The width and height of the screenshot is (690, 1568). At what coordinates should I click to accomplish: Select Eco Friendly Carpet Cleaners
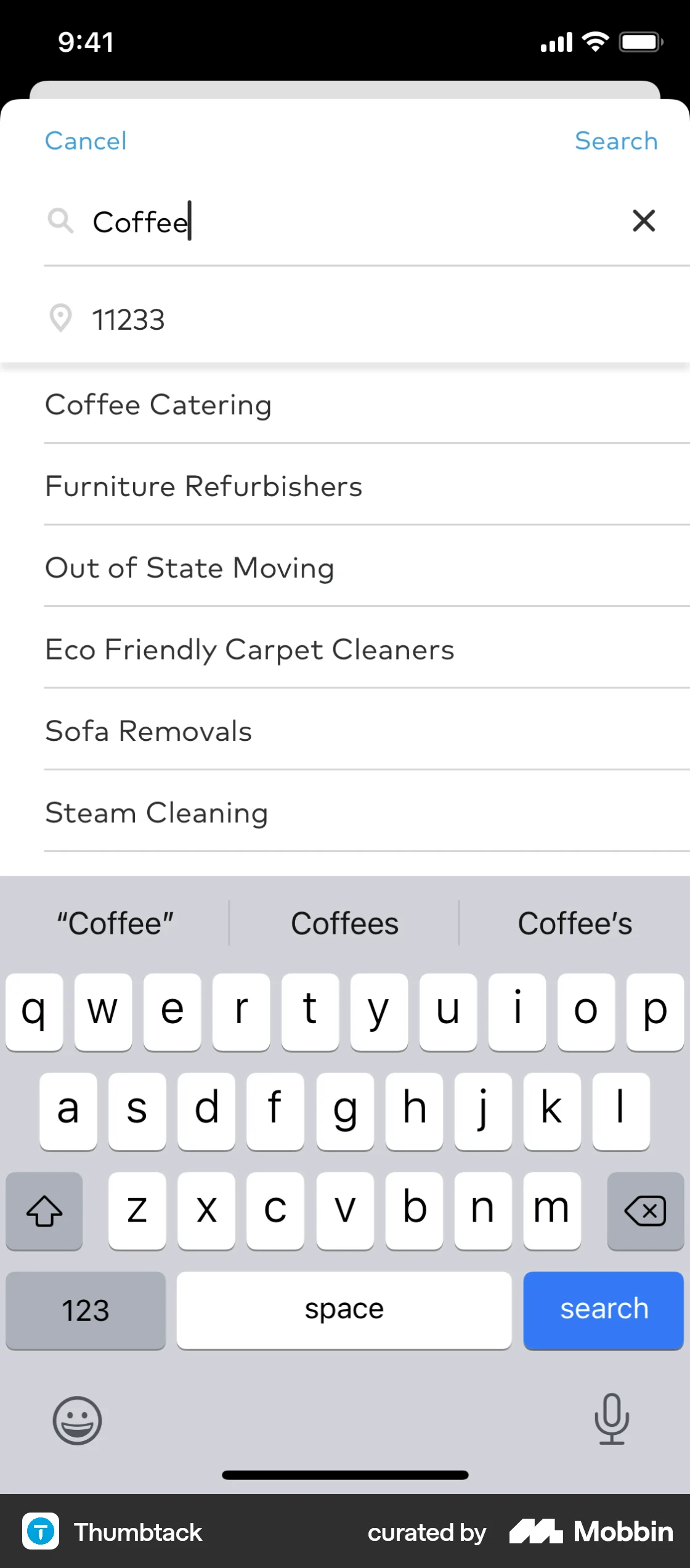(x=250, y=649)
